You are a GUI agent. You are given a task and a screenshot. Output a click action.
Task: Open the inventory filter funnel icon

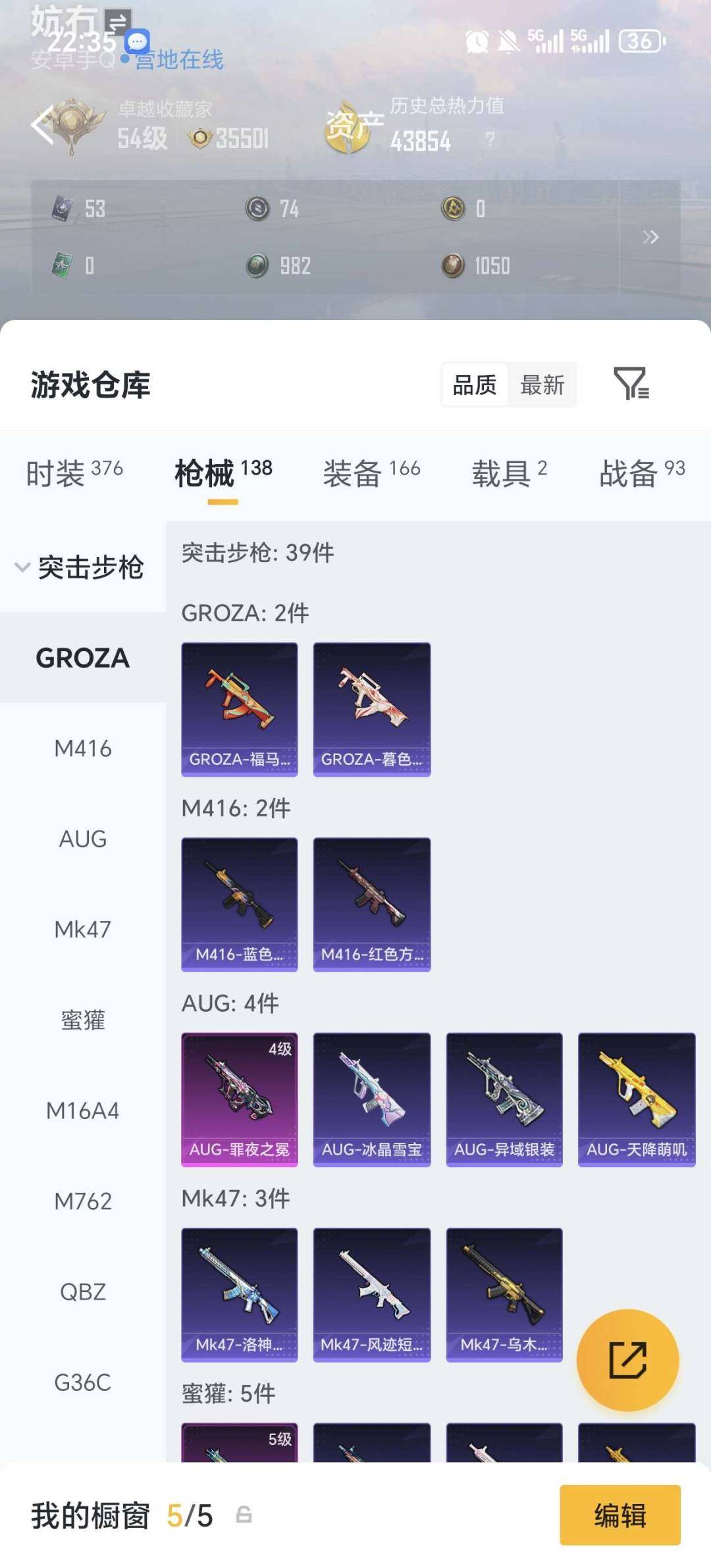pos(631,384)
